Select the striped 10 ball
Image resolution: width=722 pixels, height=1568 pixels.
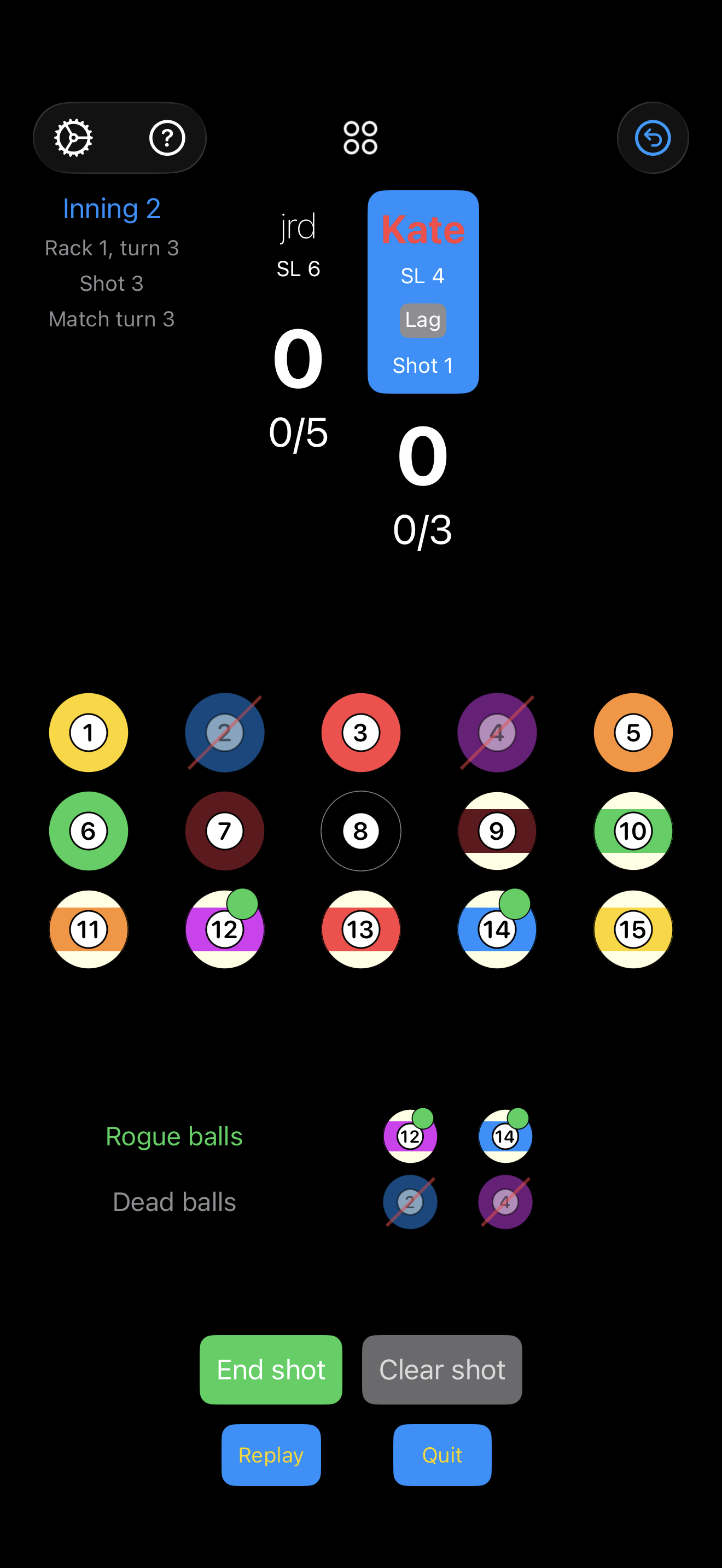click(x=633, y=831)
